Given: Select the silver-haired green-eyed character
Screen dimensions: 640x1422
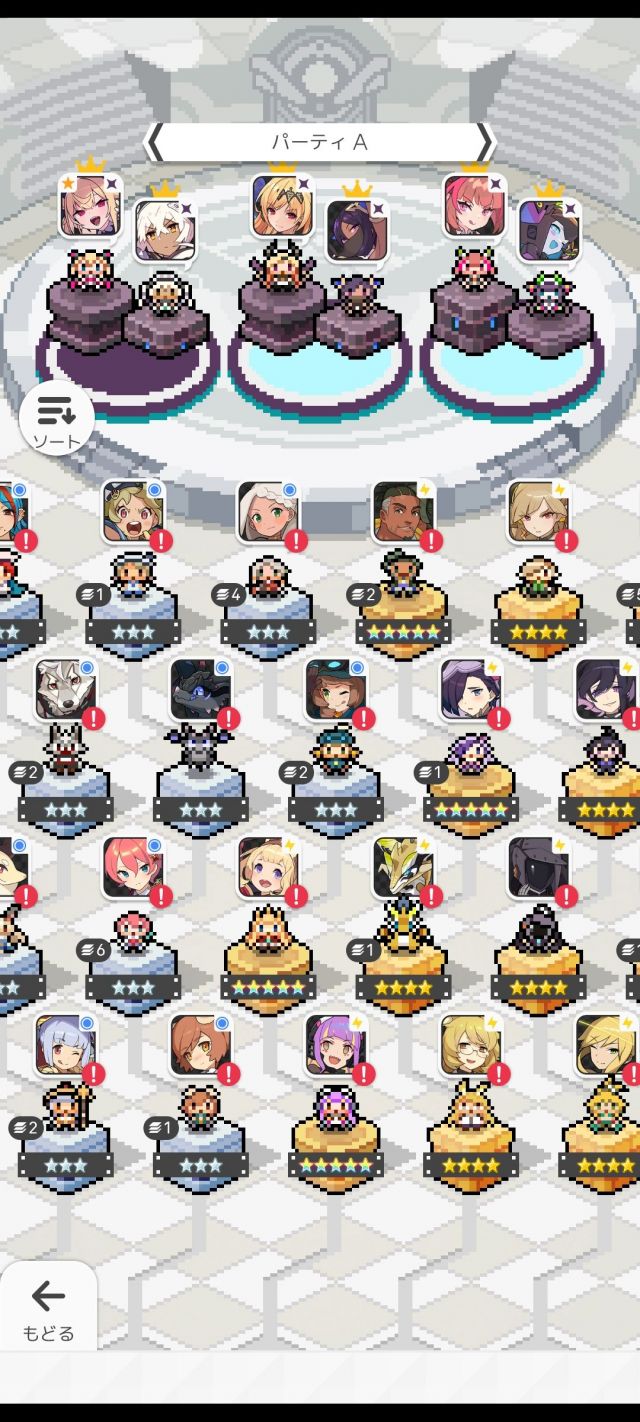Looking at the screenshot, I should tap(268, 512).
